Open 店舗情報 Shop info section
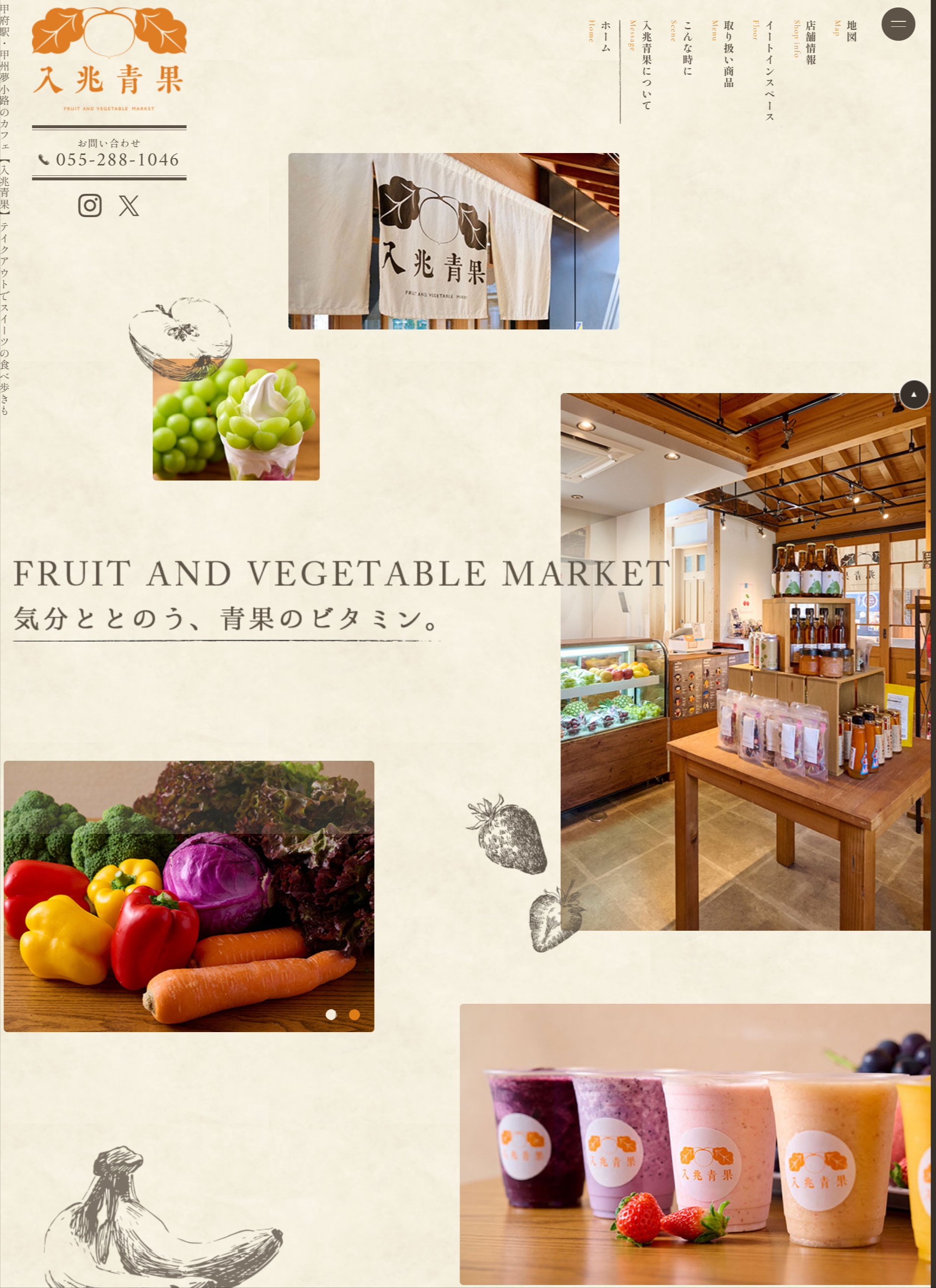Image resolution: width=936 pixels, height=1288 pixels. coord(810,42)
